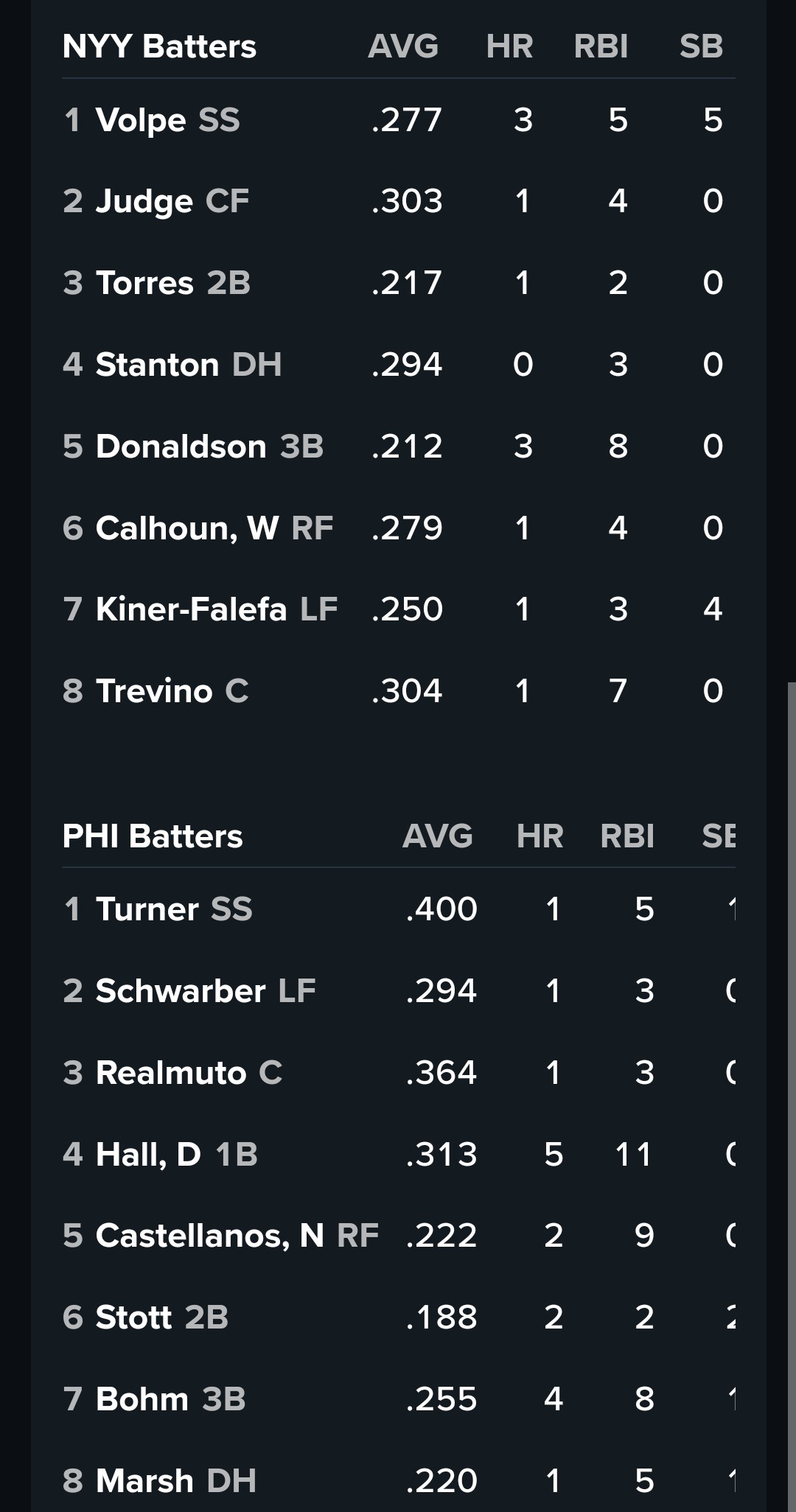Open Hall, D player row

[x=148, y=1155]
